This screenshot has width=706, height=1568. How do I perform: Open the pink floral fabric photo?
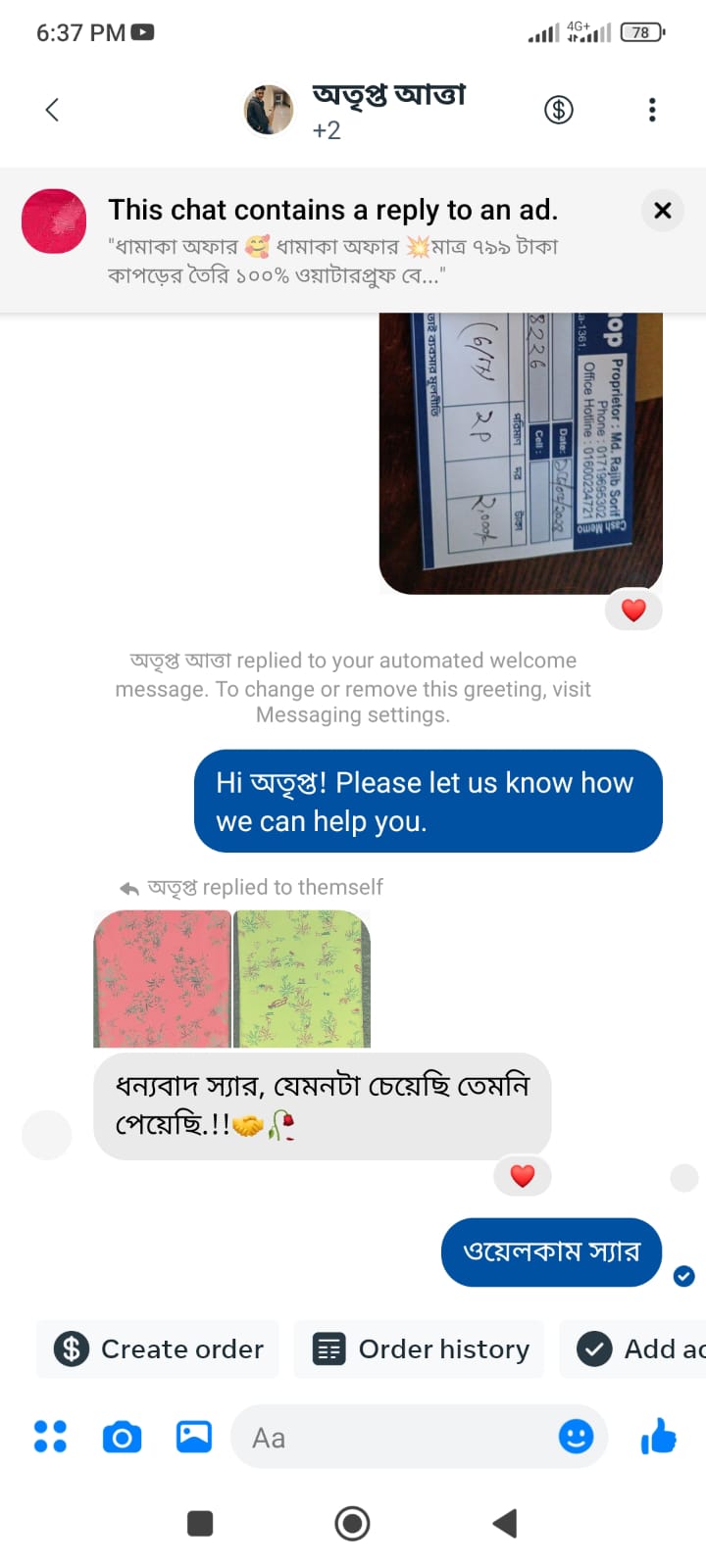pyautogui.click(x=163, y=979)
